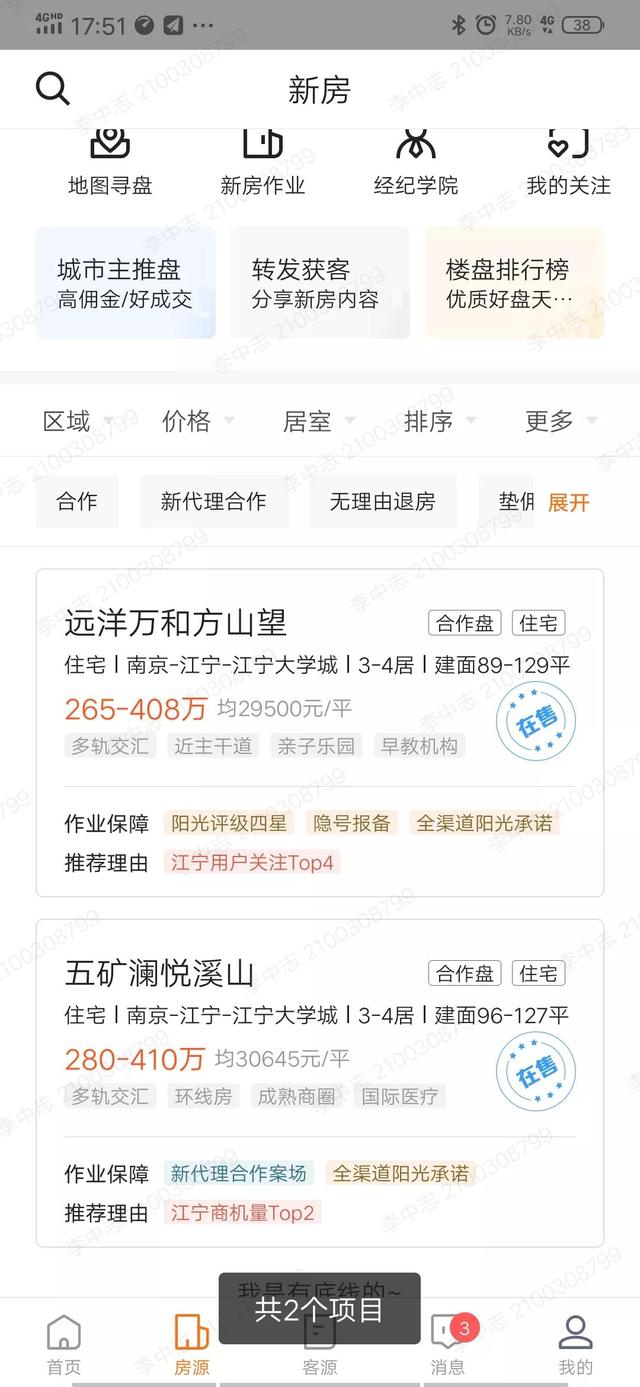Expand the 价格 filter dropdown
Screen dimensions: 640x1387
198,421
